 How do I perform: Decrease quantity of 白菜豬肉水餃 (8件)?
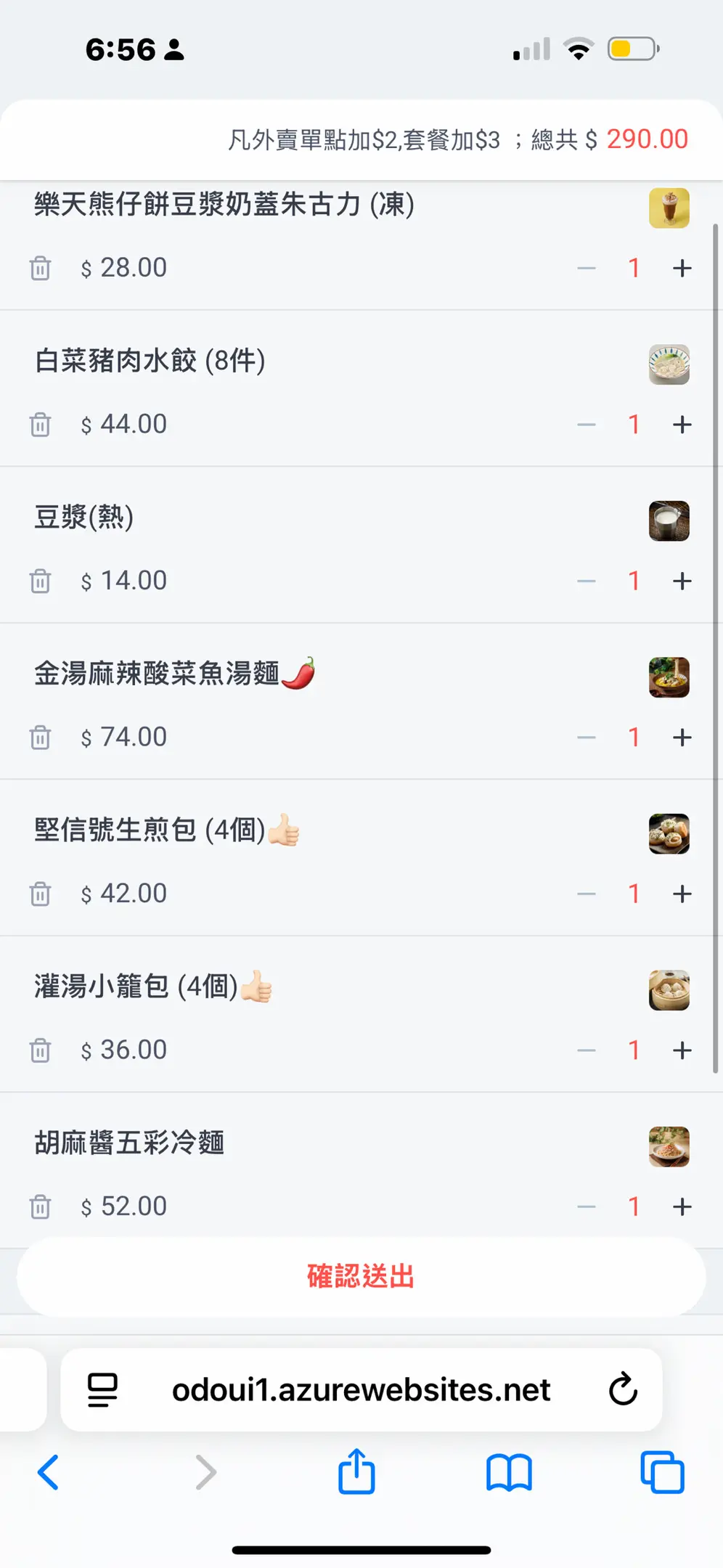click(x=587, y=425)
